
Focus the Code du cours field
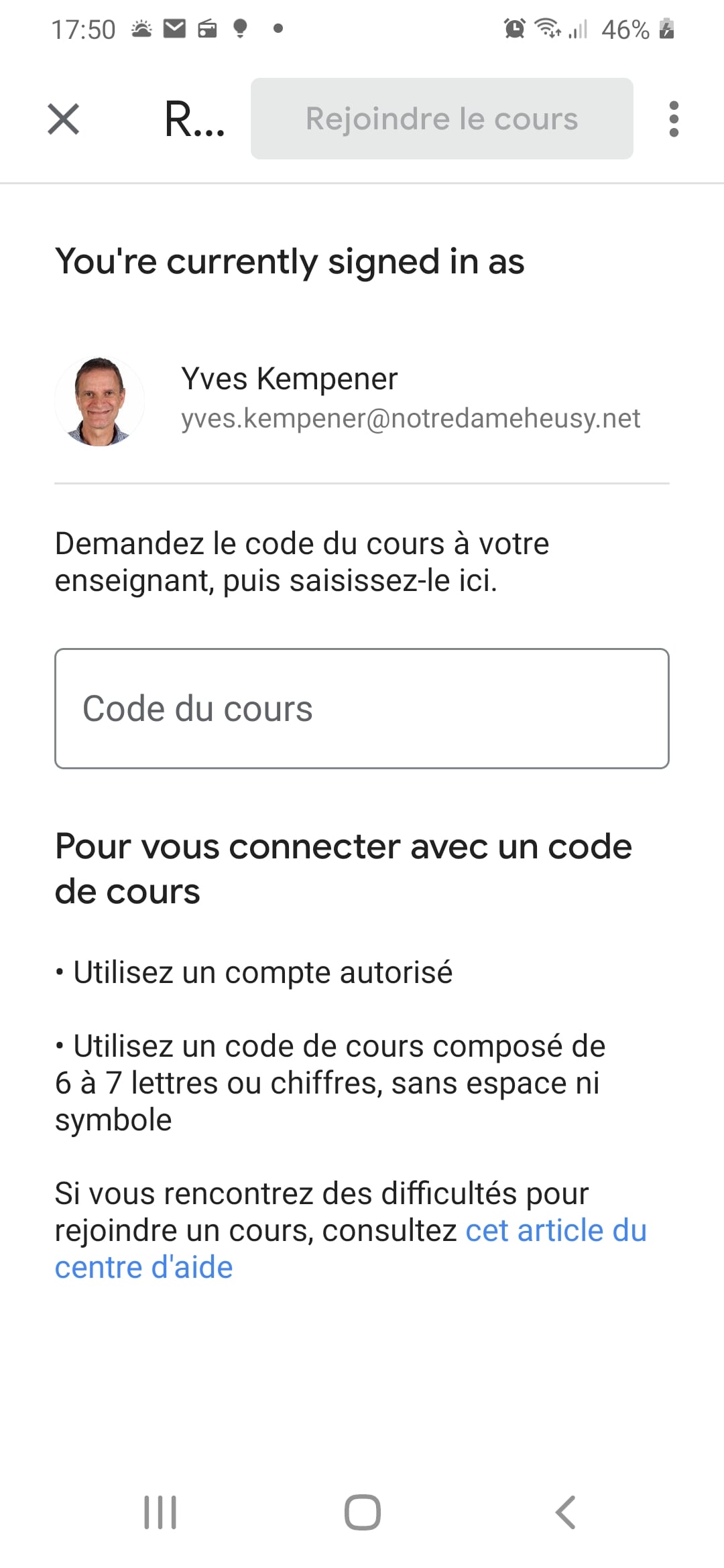(362, 708)
